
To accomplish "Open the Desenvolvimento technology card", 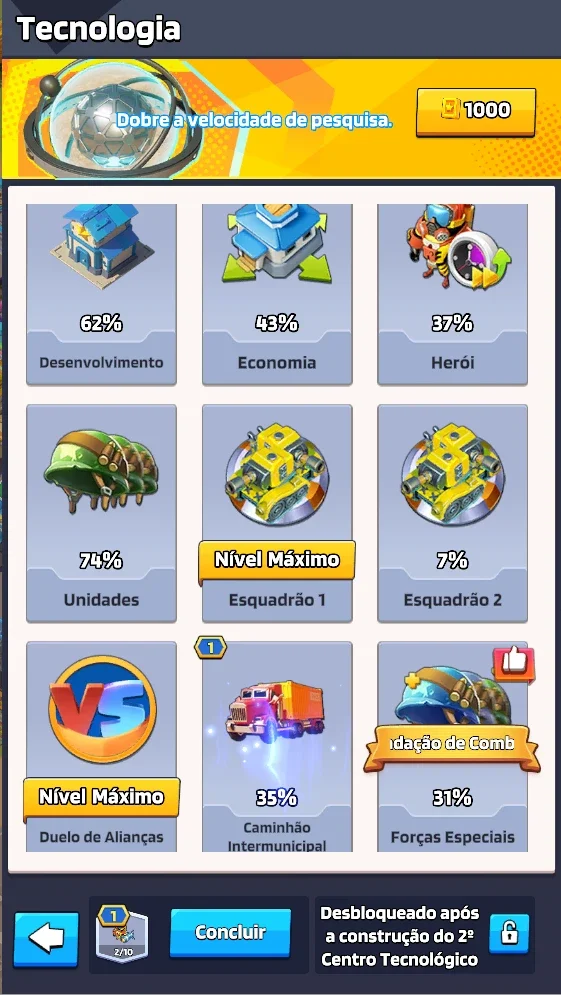I will [101, 294].
